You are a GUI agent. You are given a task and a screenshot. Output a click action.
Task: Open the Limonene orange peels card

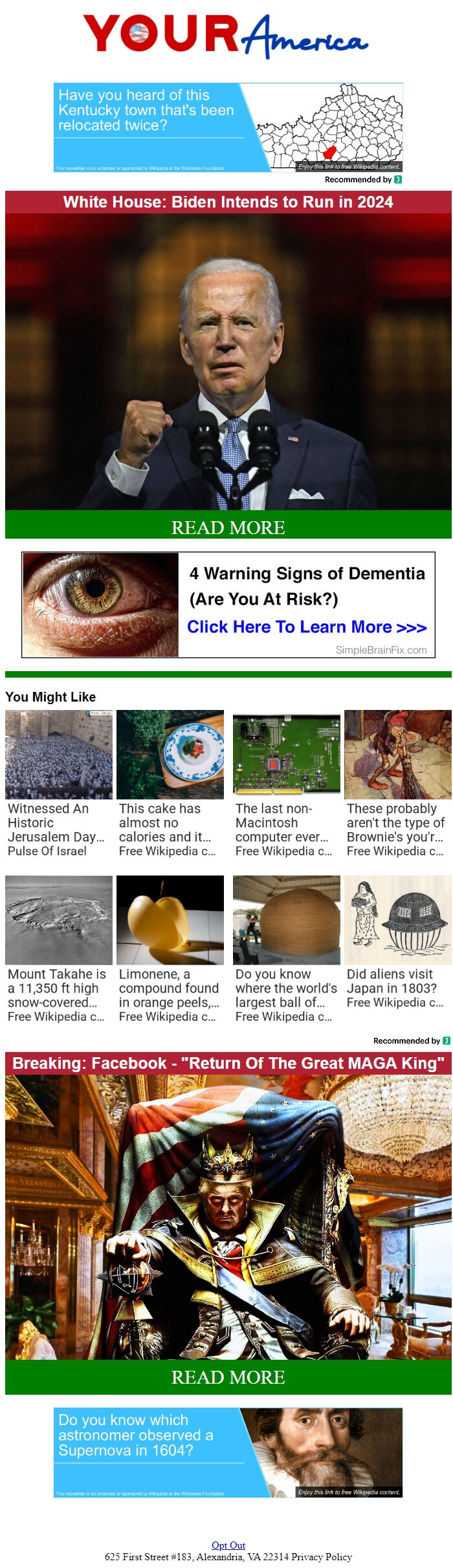170,949
